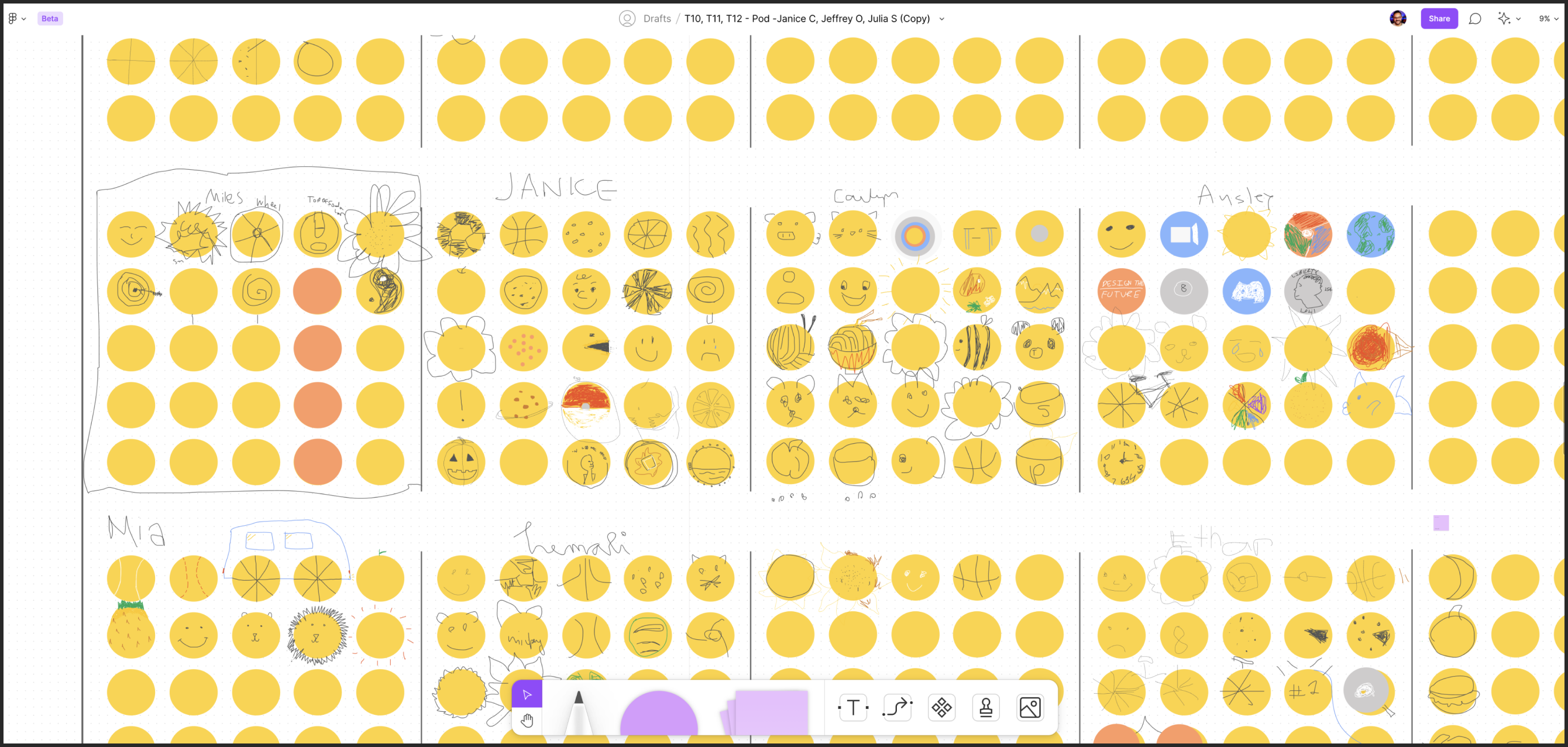Switch to the hand pan tool
This screenshot has height=747, width=1568.
pos(527,721)
